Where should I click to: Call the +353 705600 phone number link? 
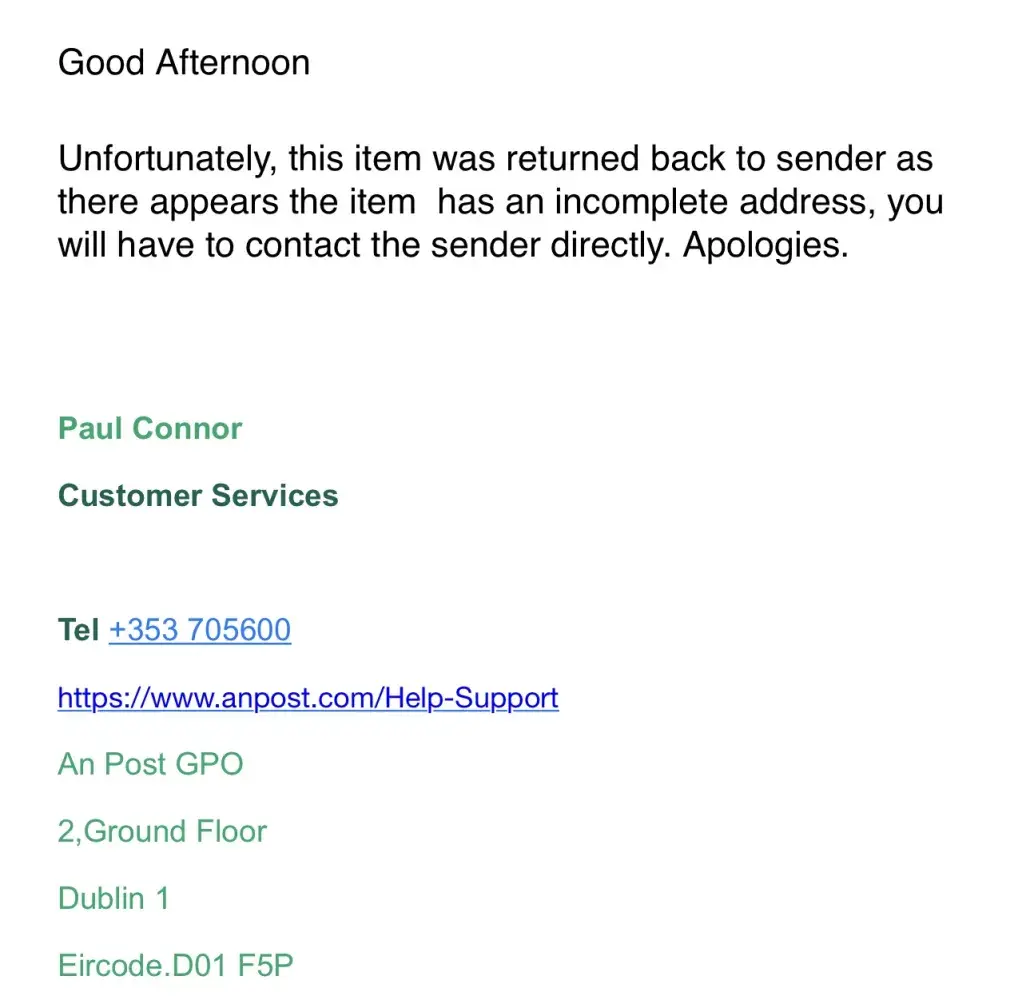[200, 630]
